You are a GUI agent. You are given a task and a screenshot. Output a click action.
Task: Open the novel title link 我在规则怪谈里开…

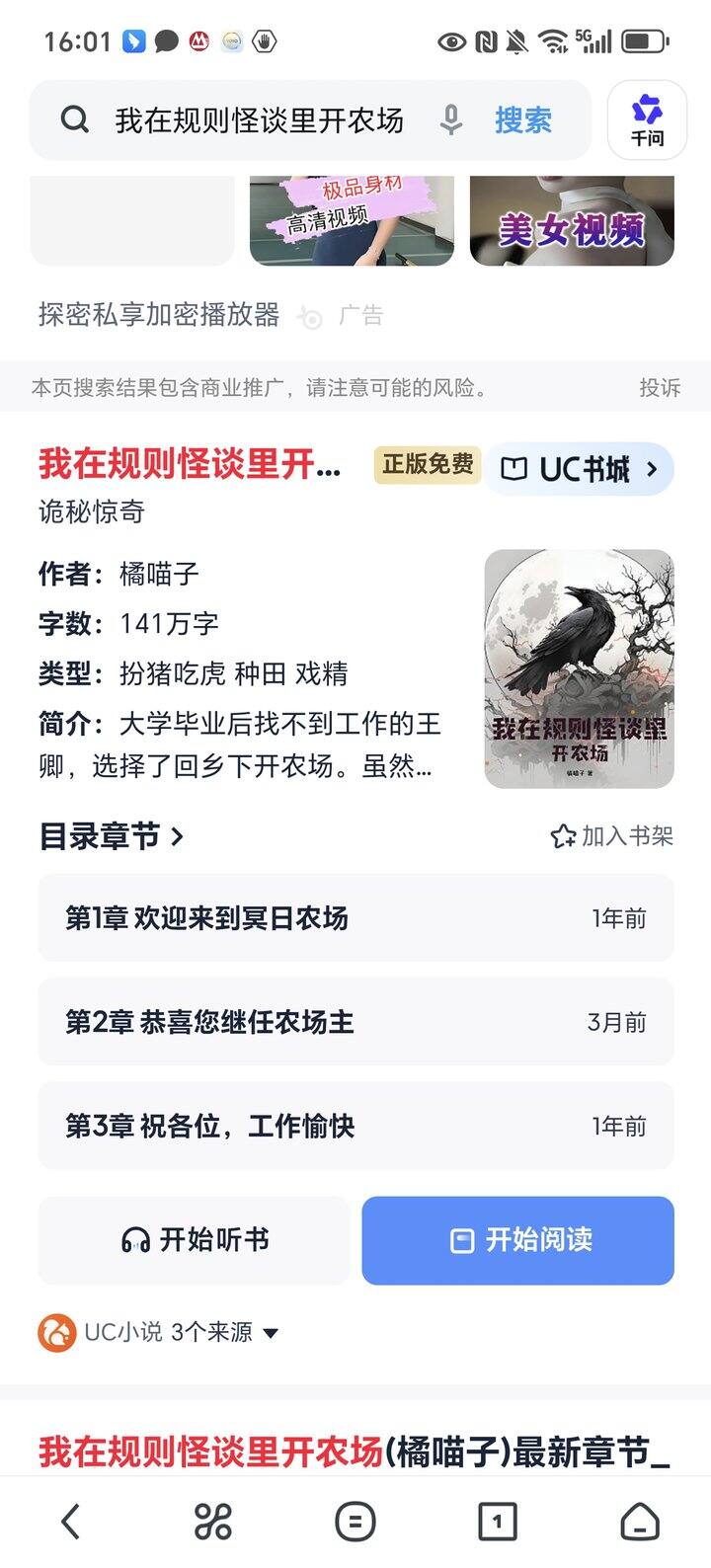(190, 464)
